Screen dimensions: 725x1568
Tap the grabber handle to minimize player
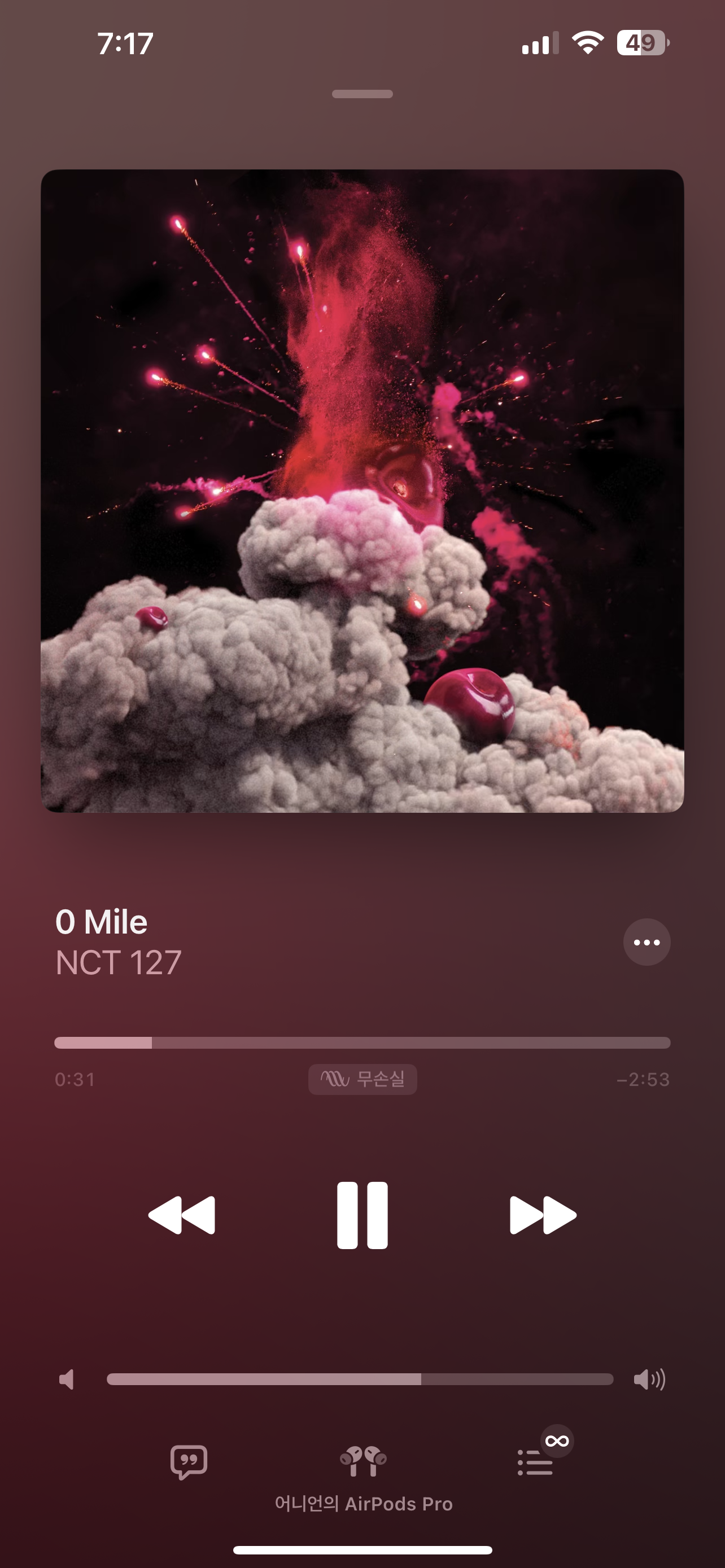click(x=362, y=94)
